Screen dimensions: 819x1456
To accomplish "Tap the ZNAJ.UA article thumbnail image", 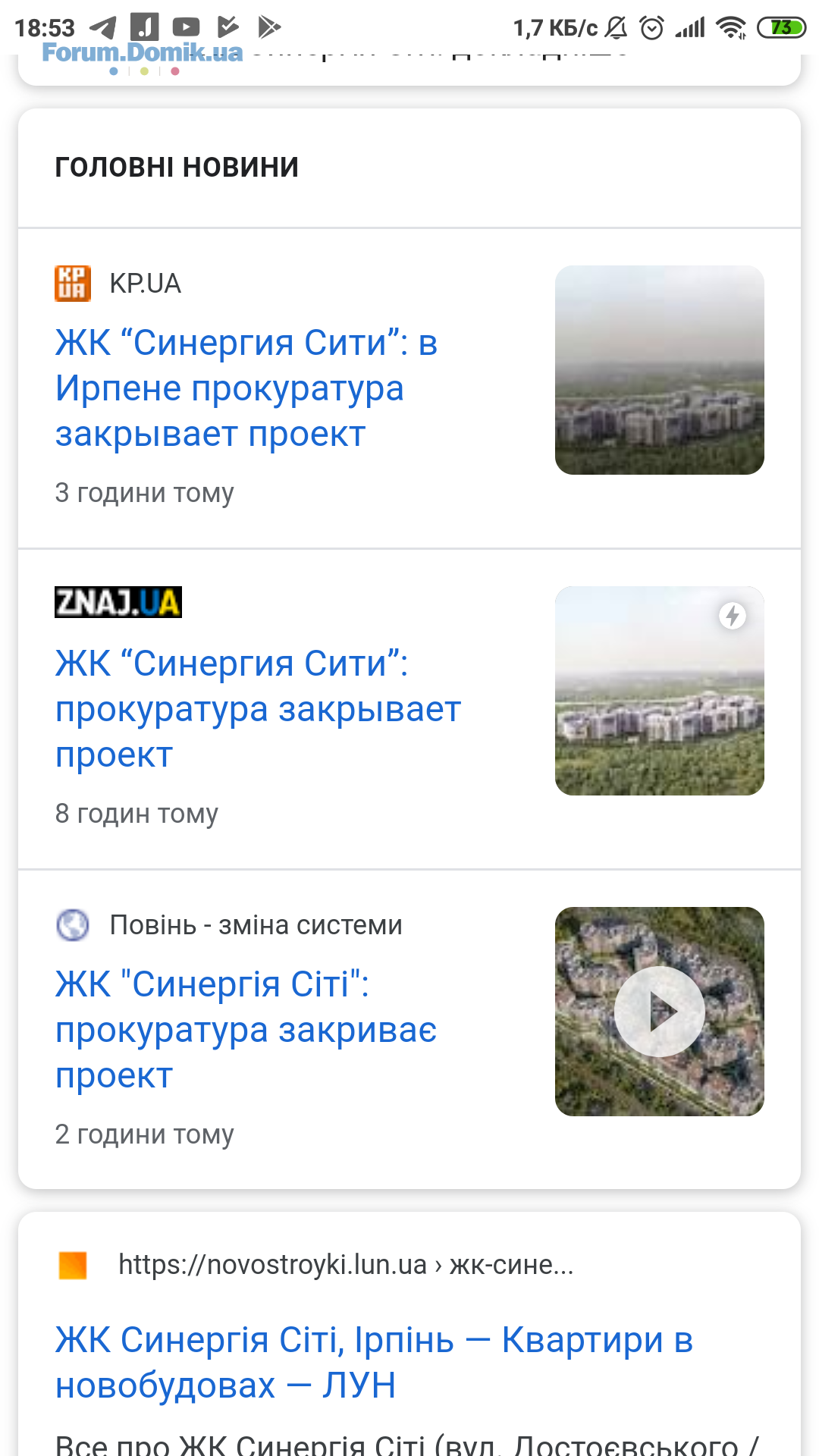I will [659, 691].
